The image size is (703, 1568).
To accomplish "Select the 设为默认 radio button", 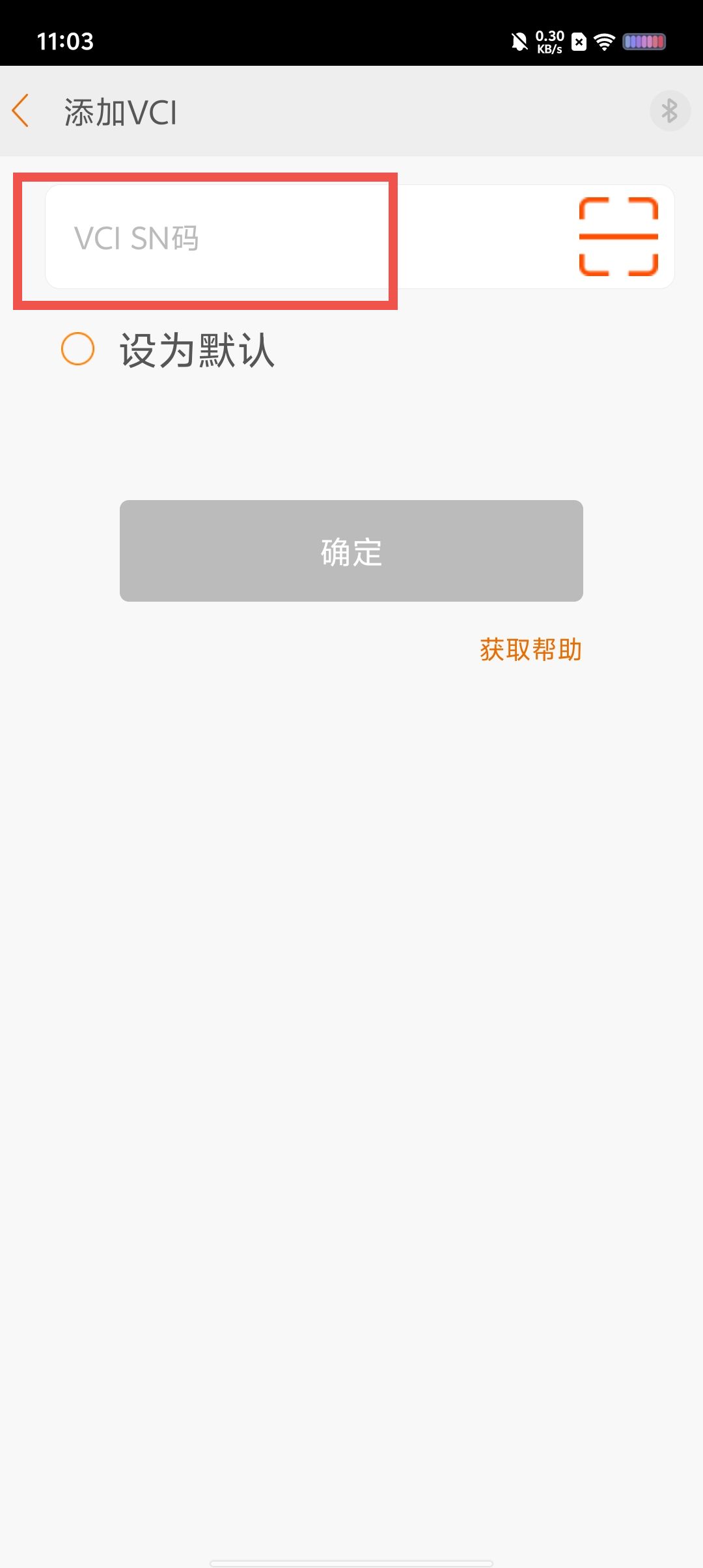I will click(78, 349).
